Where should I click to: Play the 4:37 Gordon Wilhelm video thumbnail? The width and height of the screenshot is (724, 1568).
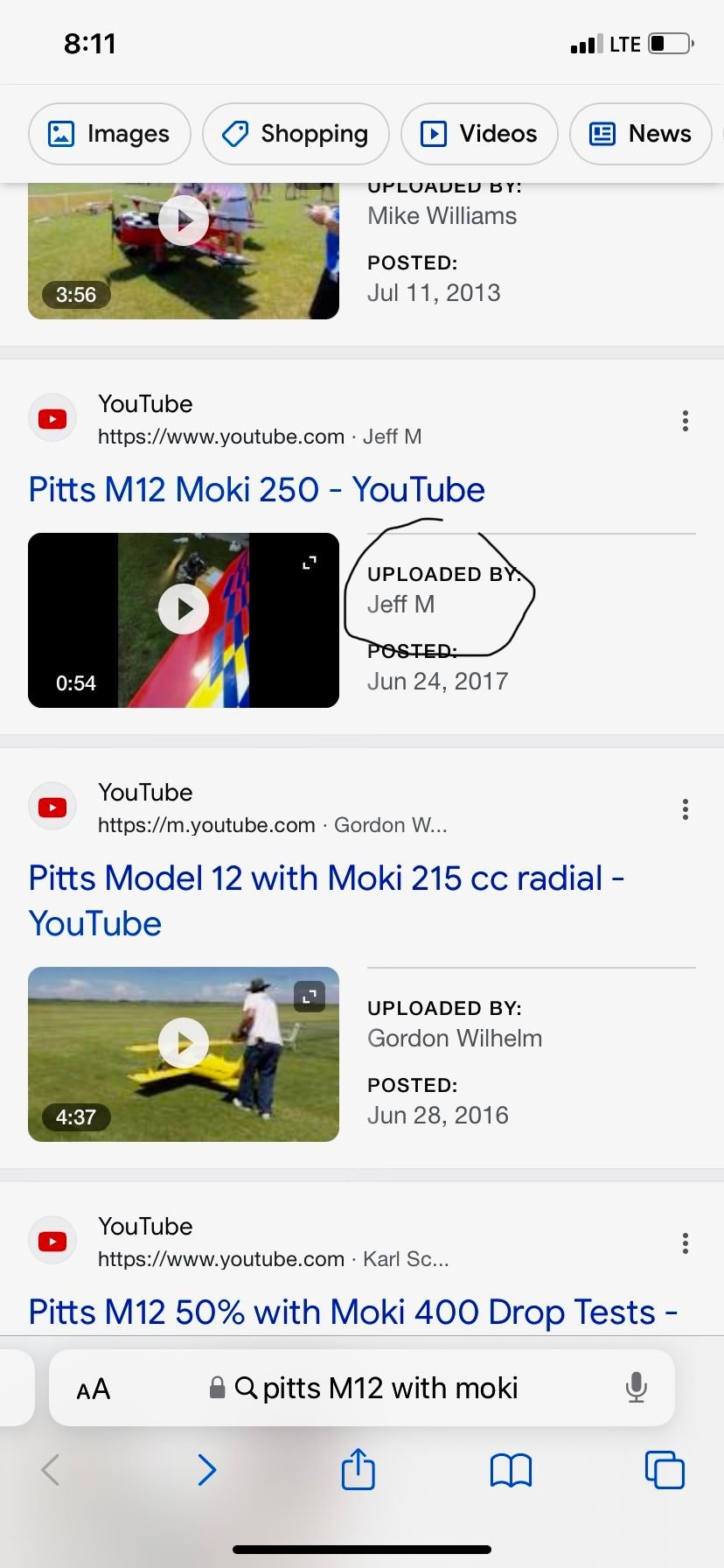(x=184, y=1043)
